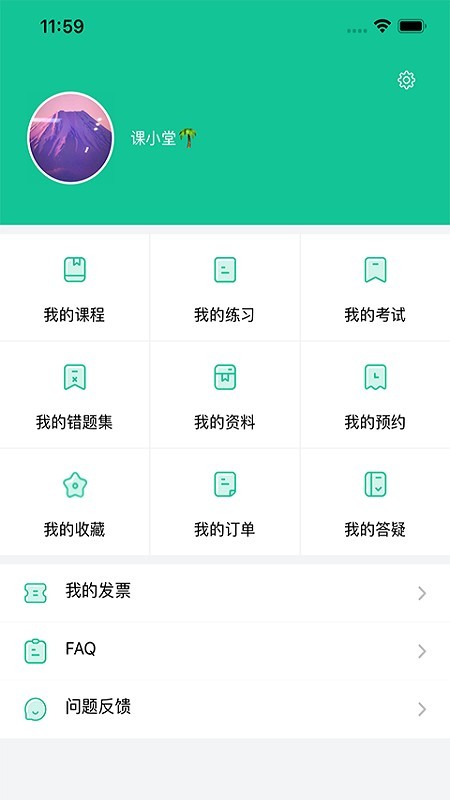Open 我的错题集
The image size is (450, 800).
tap(74, 395)
